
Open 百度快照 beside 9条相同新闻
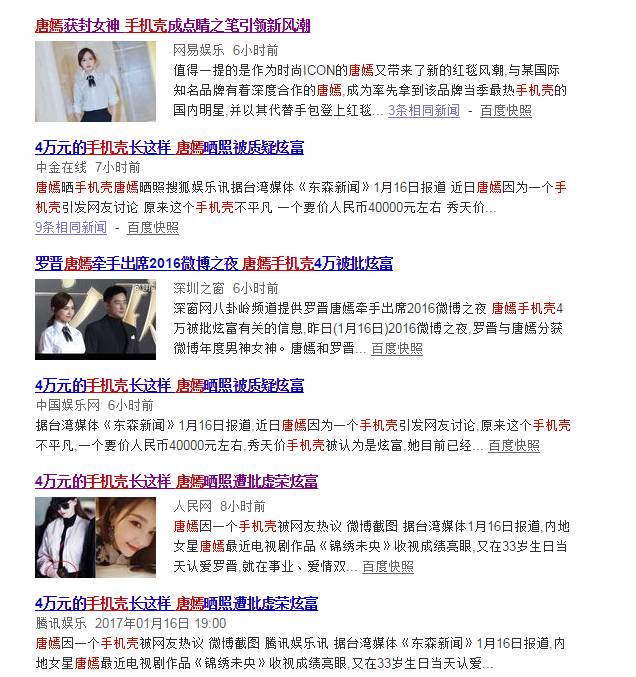[153, 227]
